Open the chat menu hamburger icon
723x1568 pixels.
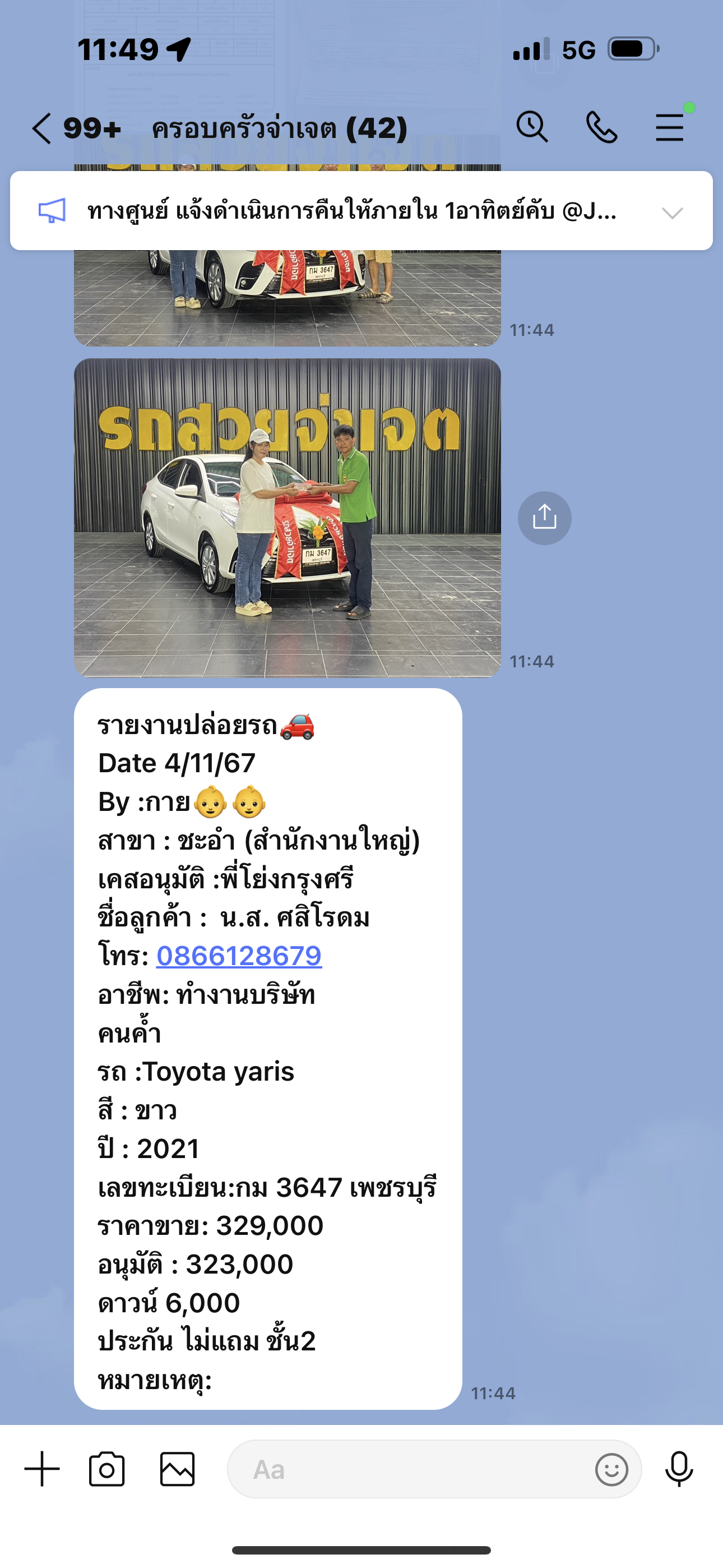click(x=669, y=127)
